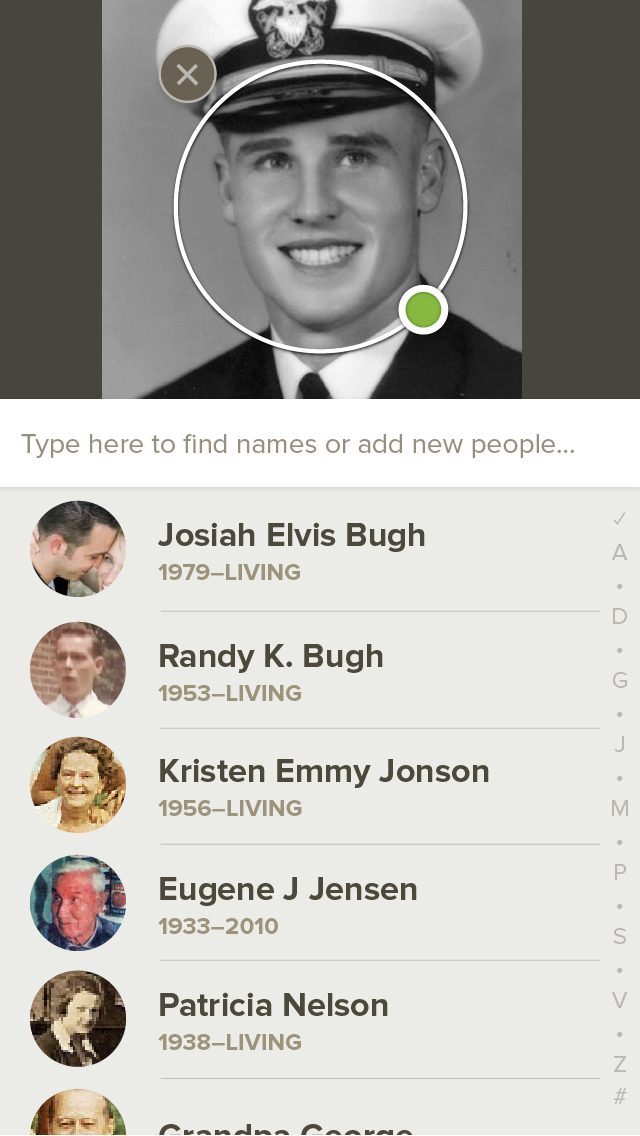The height and width of the screenshot is (1136, 640).
Task: Jump to letter P in the index
Action: (620, 872)
